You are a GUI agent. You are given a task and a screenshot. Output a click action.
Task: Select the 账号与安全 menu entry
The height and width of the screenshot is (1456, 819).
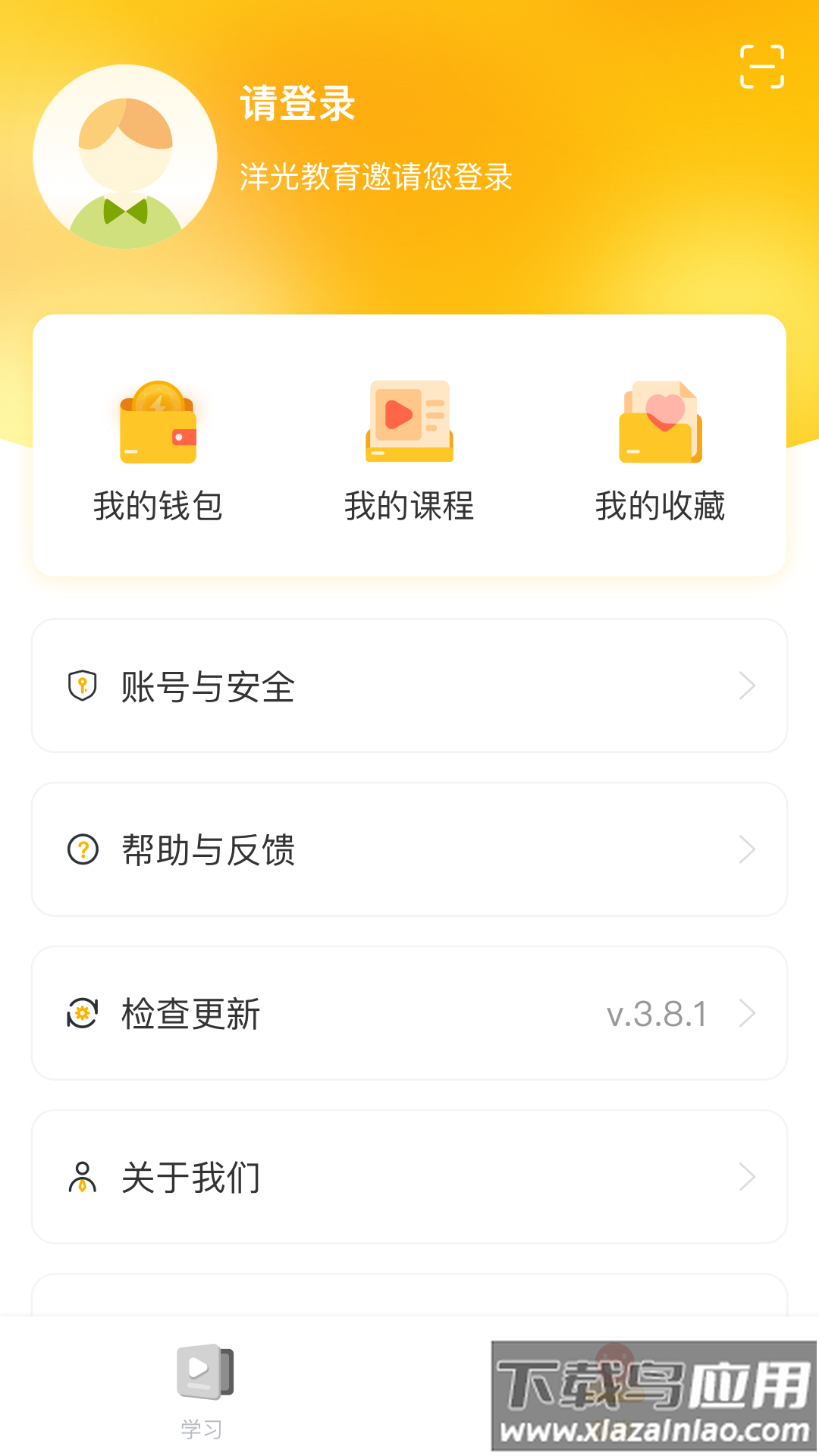[207, 685]
